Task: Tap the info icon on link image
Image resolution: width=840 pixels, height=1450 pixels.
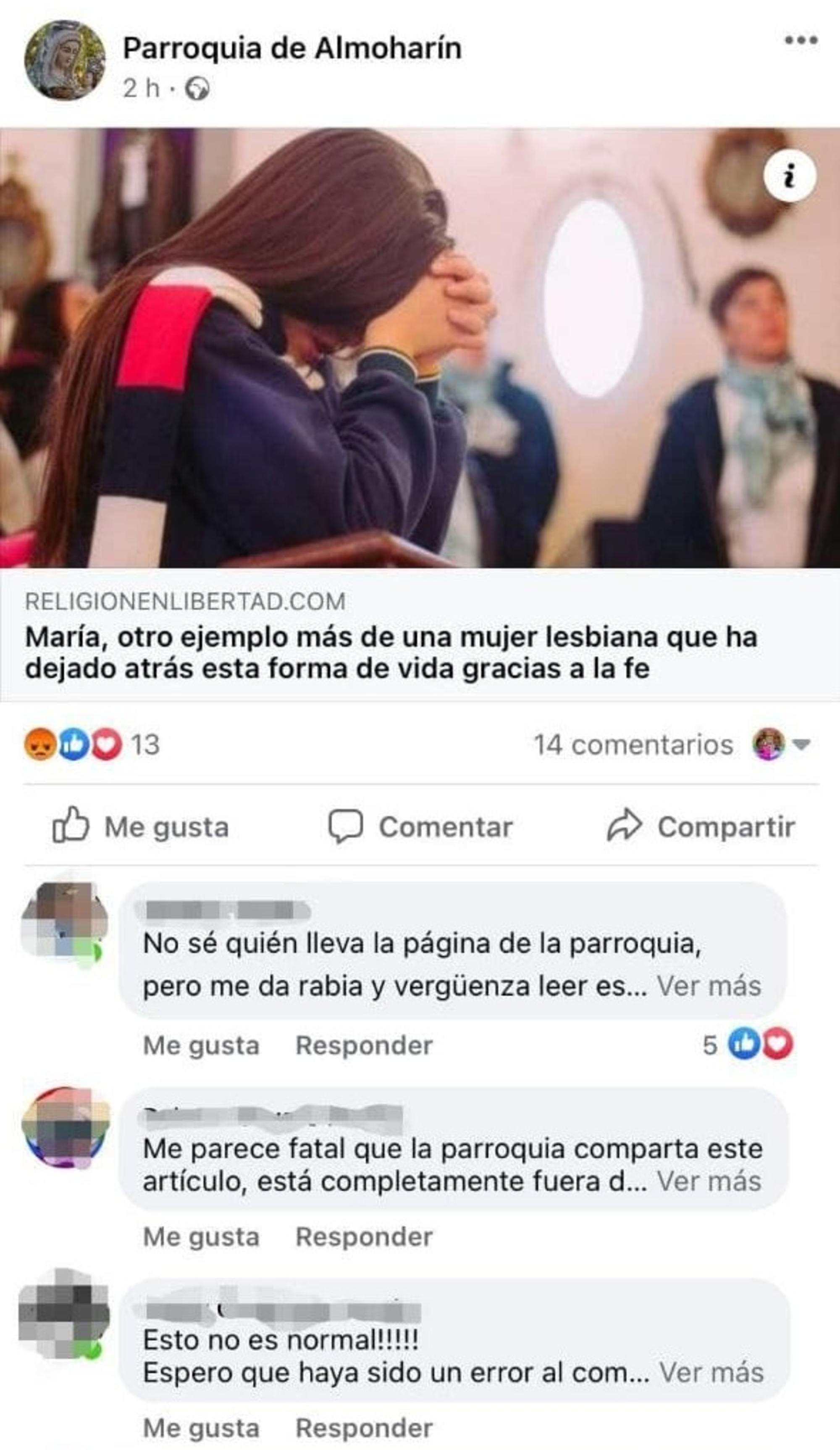Action: (x=789, y=176)
